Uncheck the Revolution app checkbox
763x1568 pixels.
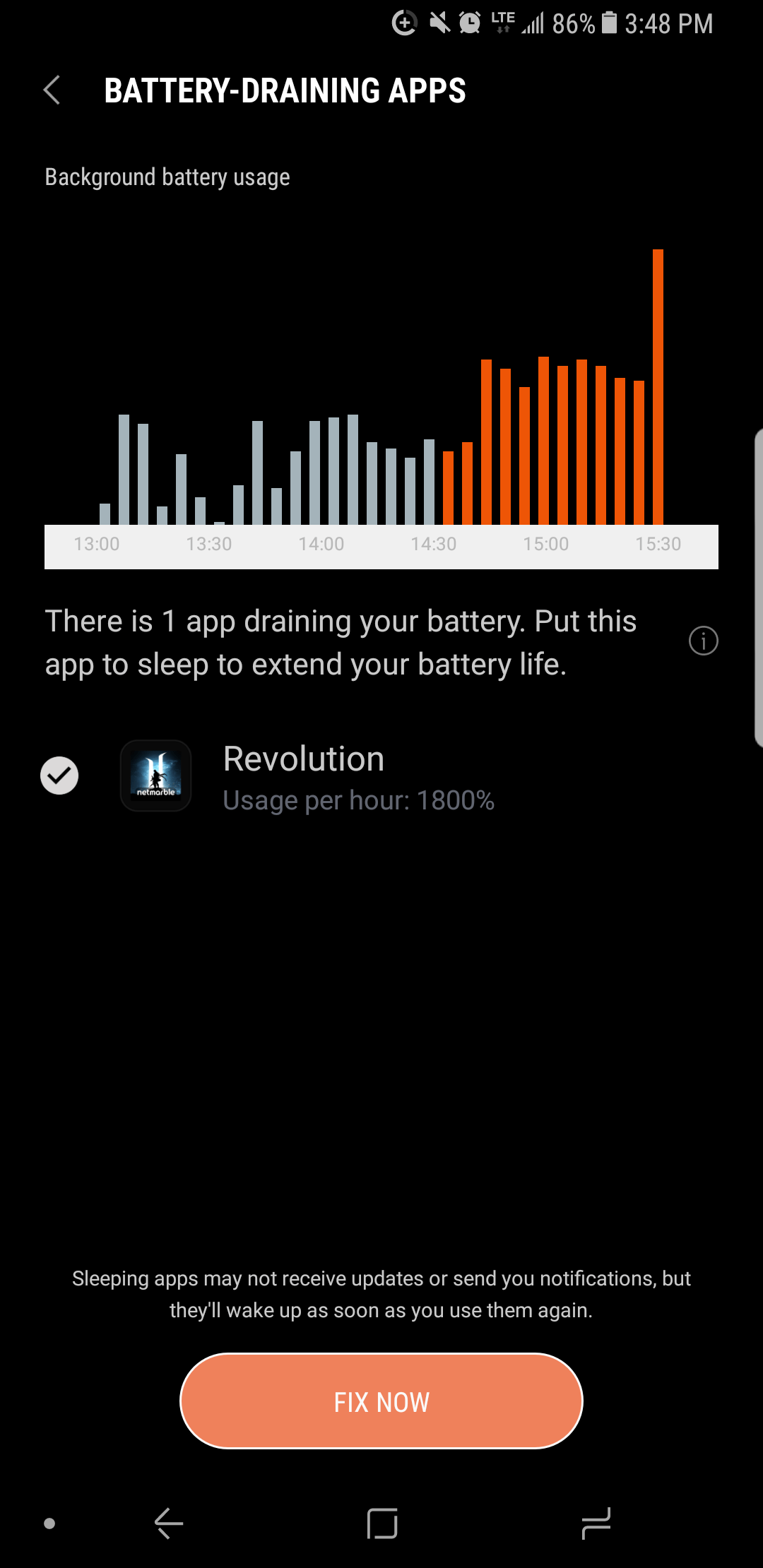[x=59, y=776]
